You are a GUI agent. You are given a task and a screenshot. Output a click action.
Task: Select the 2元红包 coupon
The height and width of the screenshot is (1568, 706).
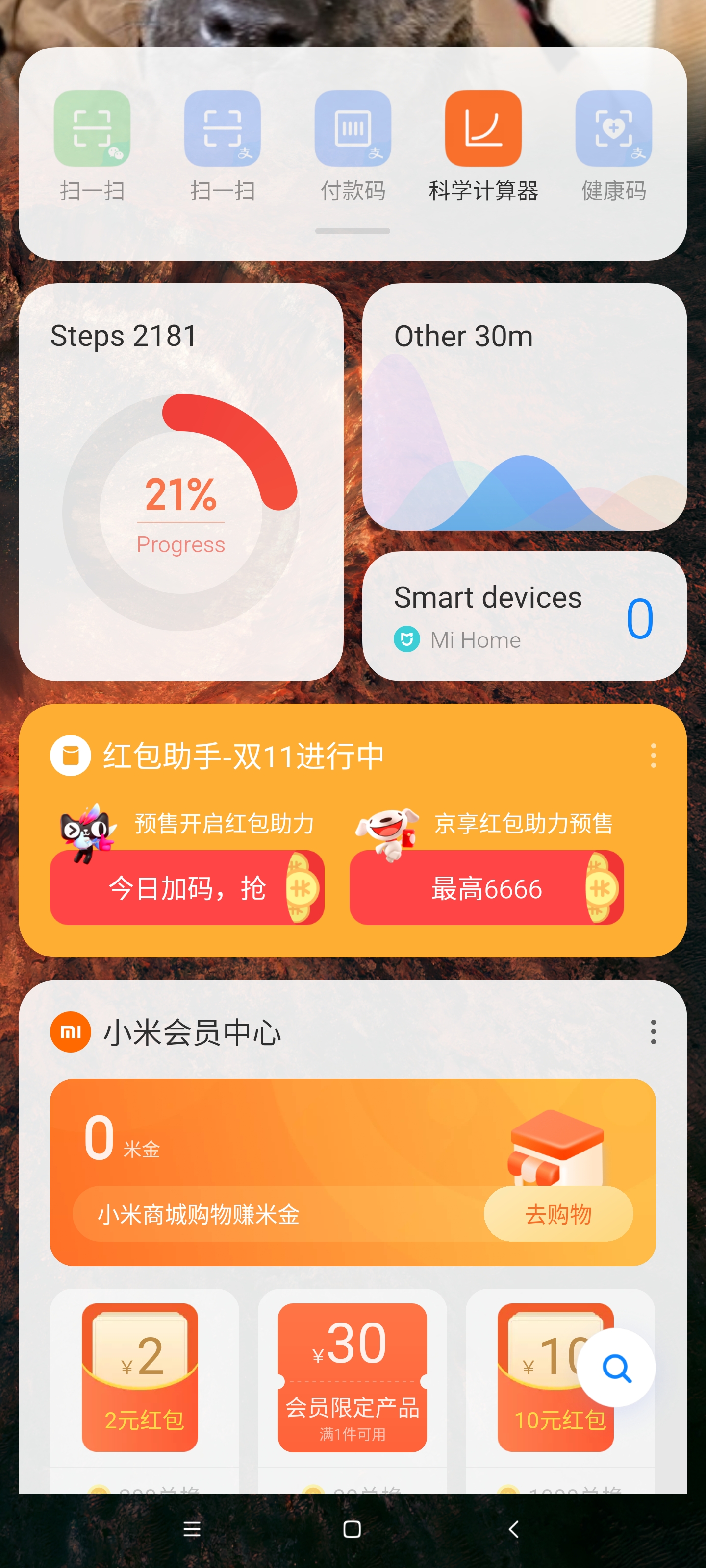point(140,1377)
